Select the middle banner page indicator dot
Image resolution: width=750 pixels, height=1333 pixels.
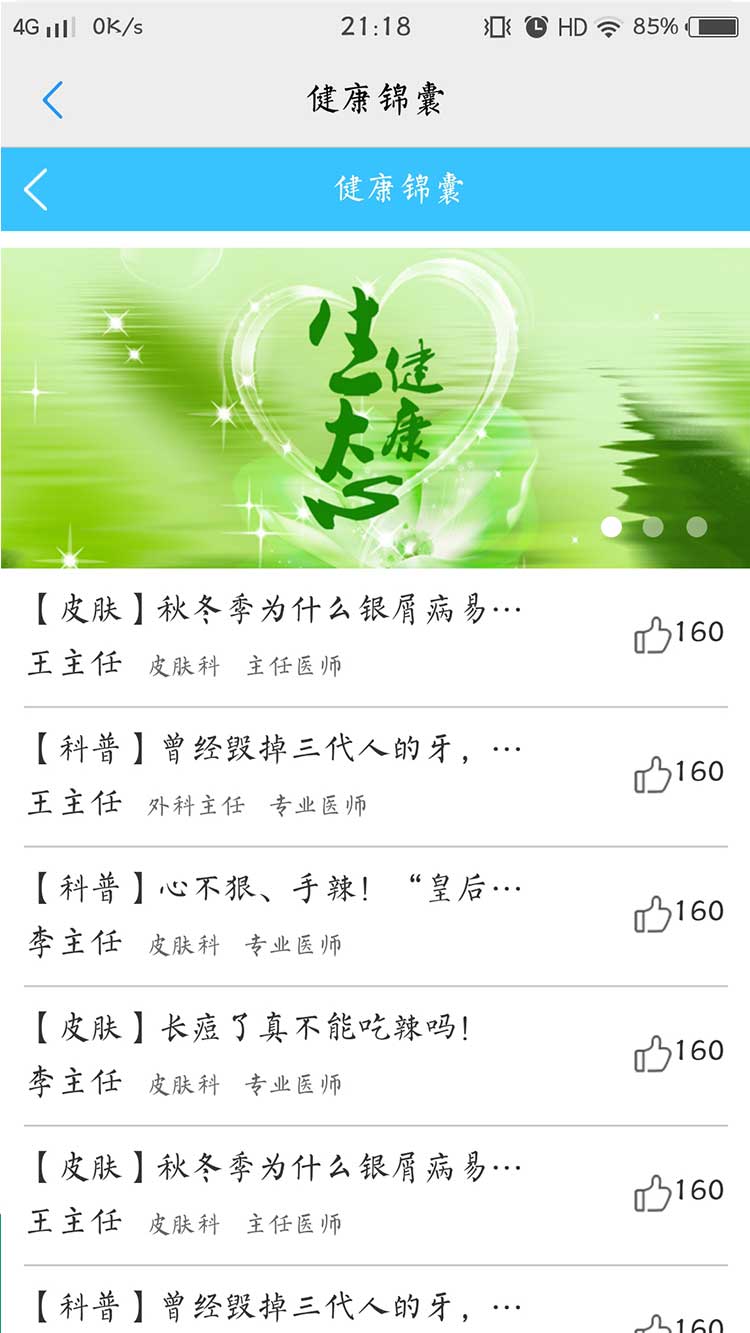[x=653, y=527]
